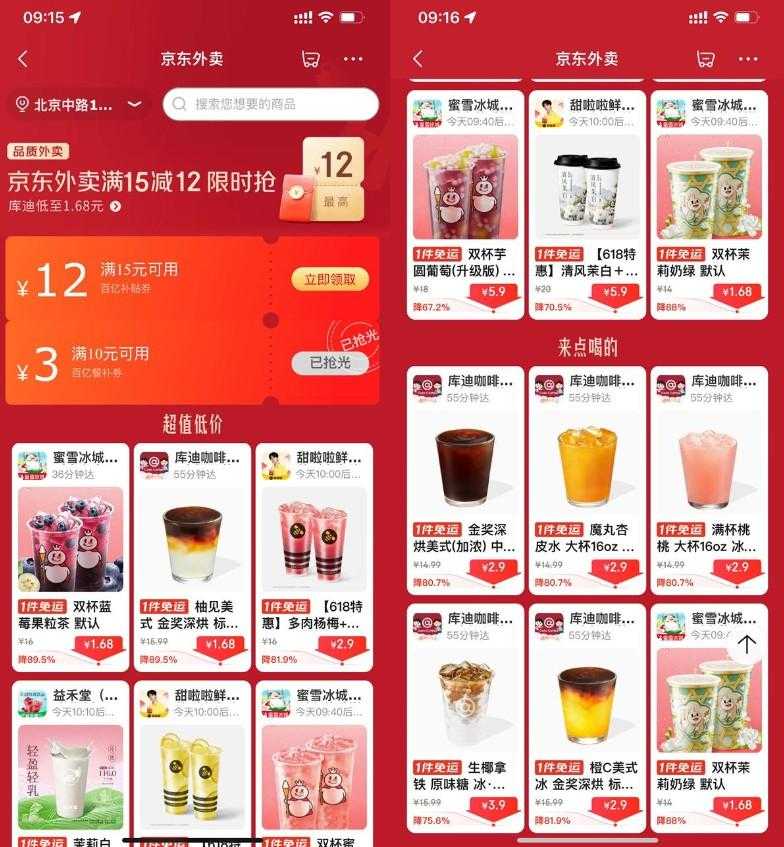
Task: Tap the search magnifier icon
Action: click(178, 105)
